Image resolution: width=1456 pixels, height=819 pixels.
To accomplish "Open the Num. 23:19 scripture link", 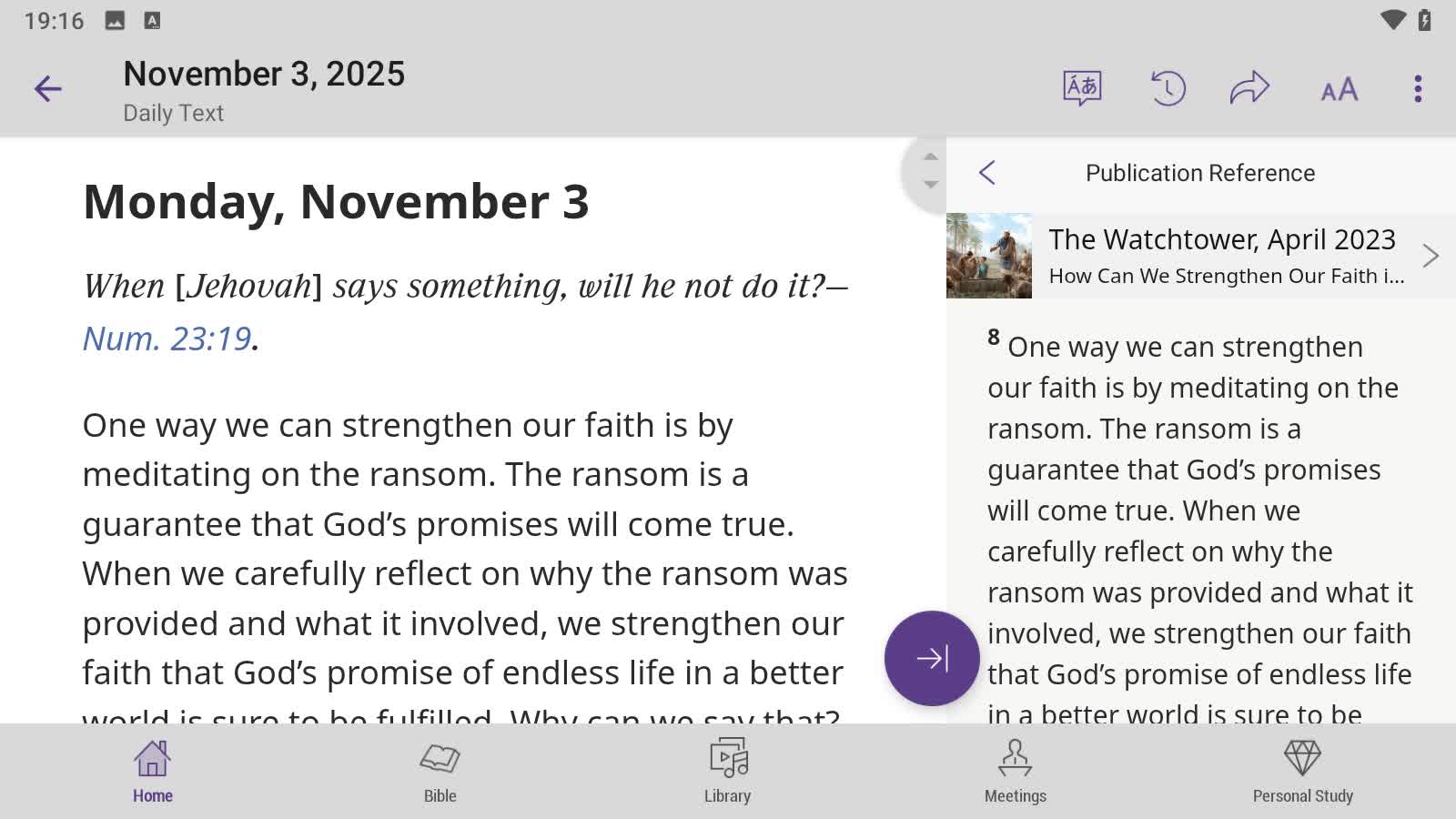I will 167,339.
